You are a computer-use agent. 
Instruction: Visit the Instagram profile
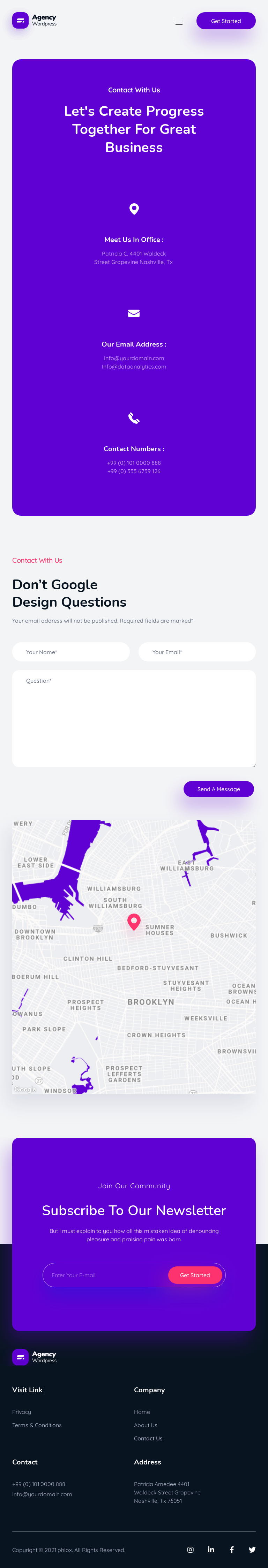coord(191,1549)
